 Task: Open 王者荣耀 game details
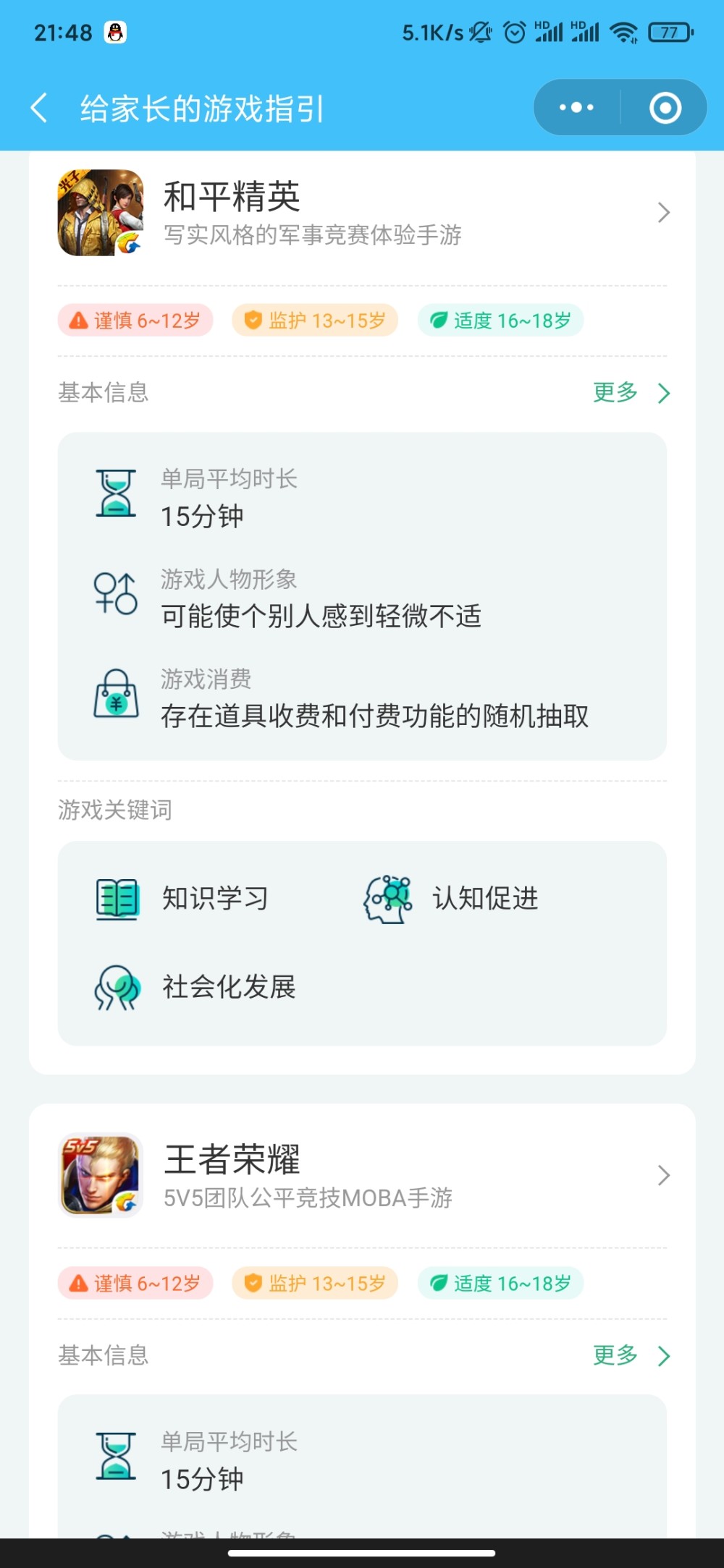click(362, 1175)
